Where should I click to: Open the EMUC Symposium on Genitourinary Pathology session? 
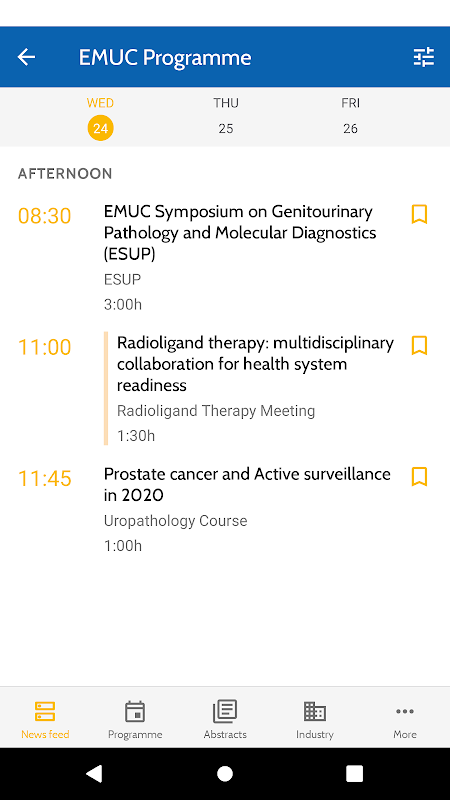pyautogui.click(x=240, y=233)
